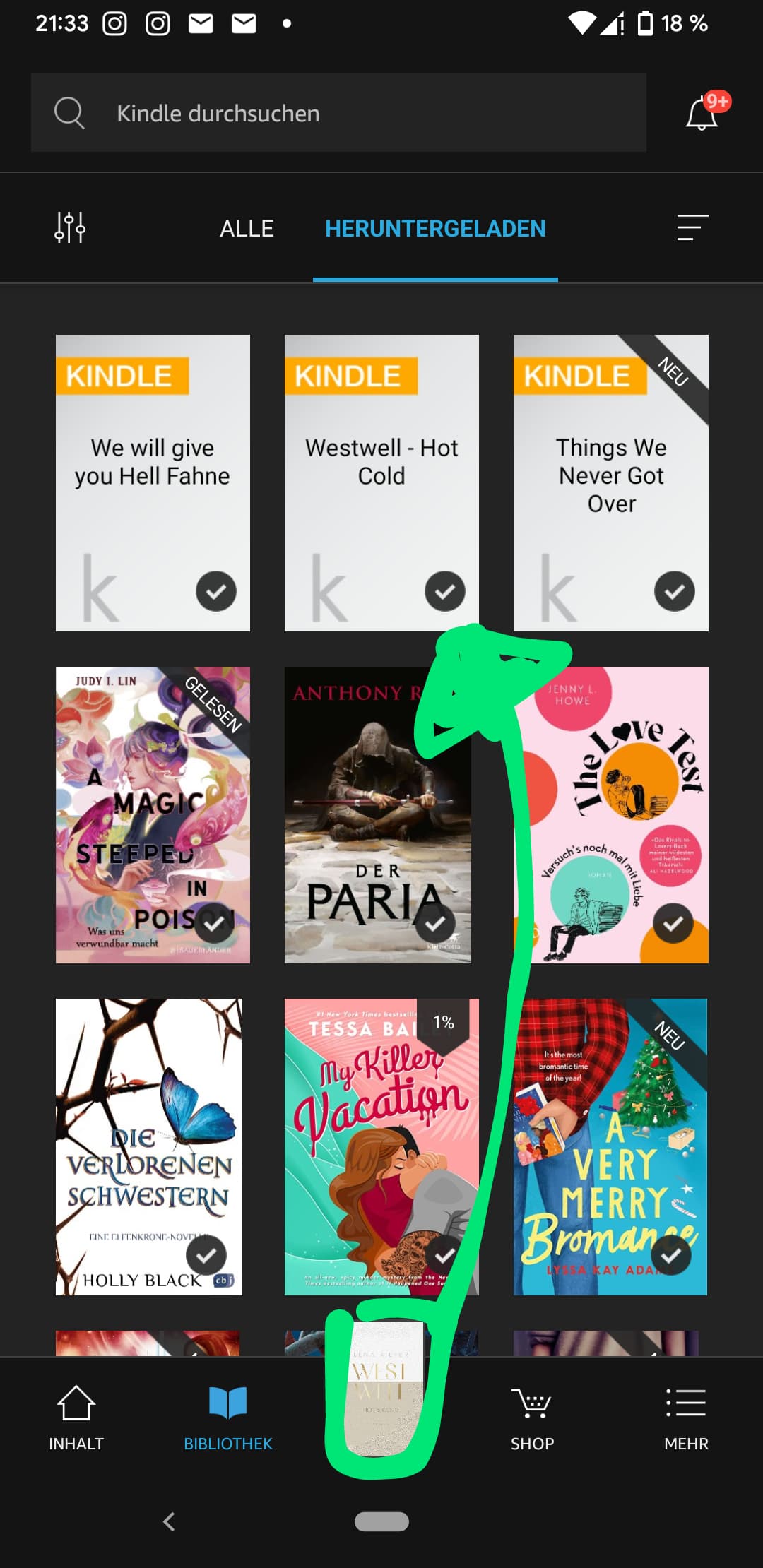Open the sort and view menu icon

[692, 227]
